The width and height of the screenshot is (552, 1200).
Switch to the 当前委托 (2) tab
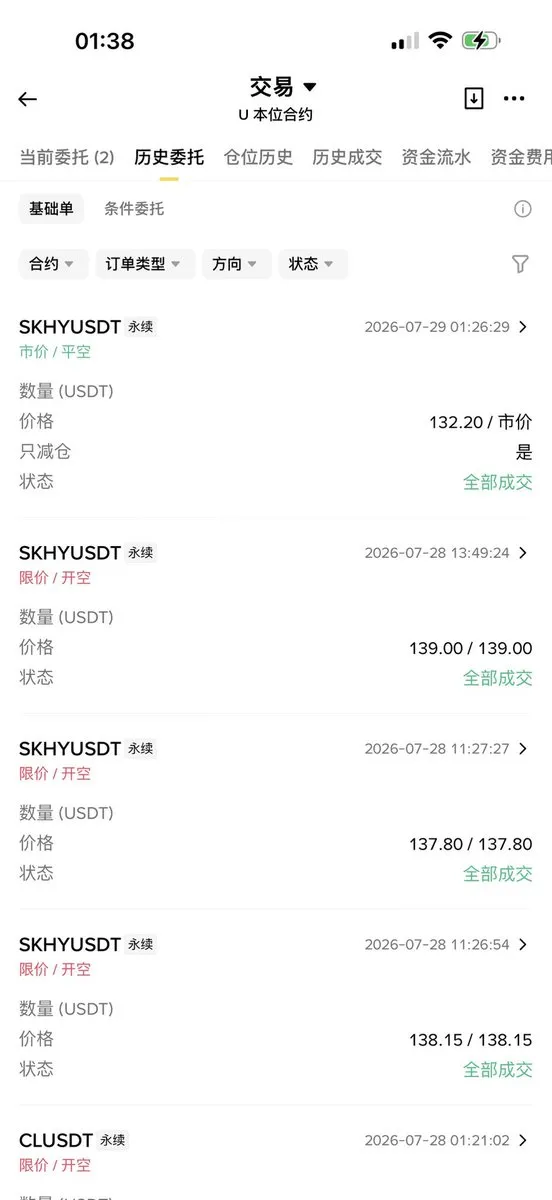(67, 157)
